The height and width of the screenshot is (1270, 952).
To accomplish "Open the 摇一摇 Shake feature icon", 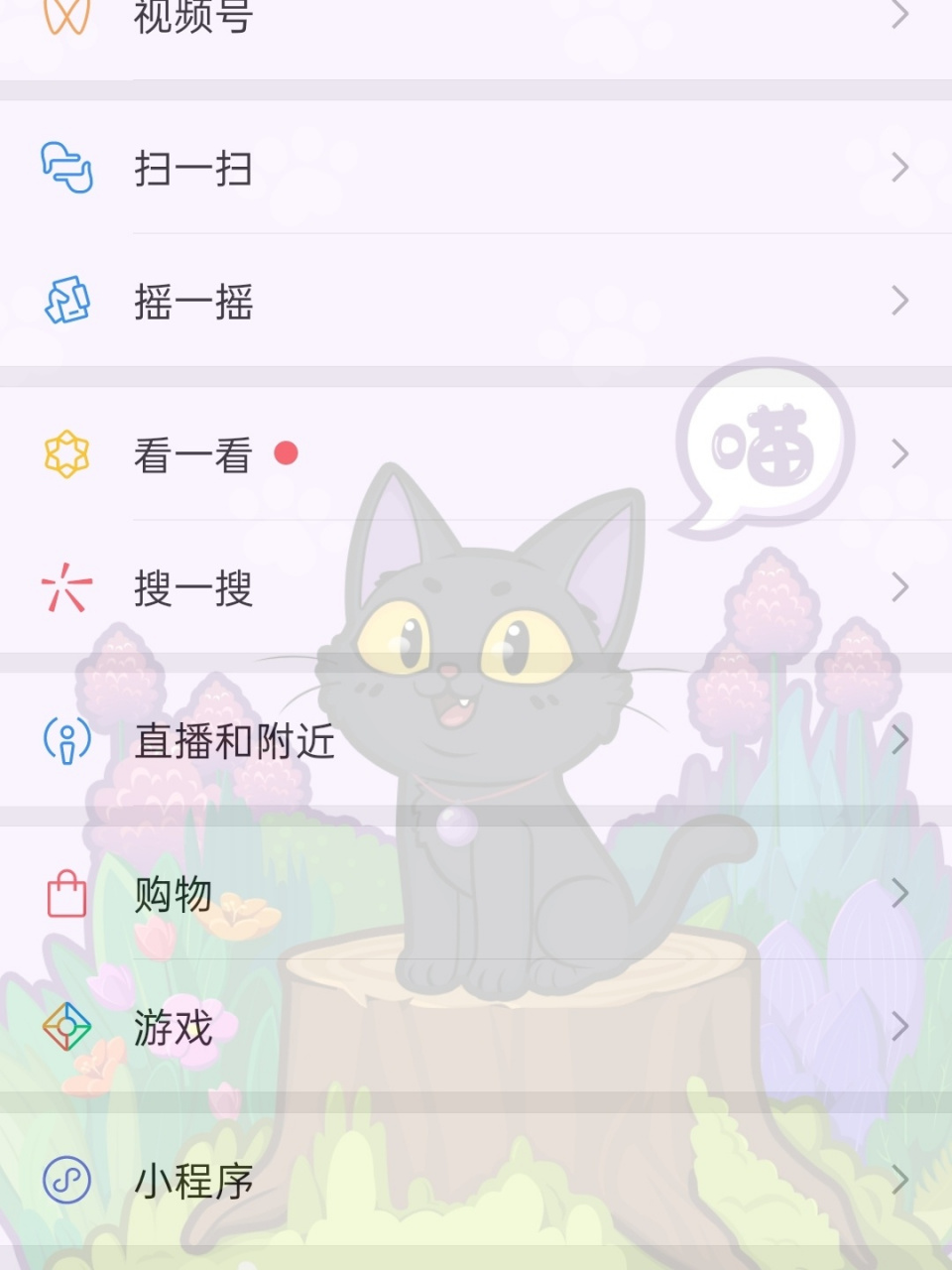I will click(x=64, y=301).
